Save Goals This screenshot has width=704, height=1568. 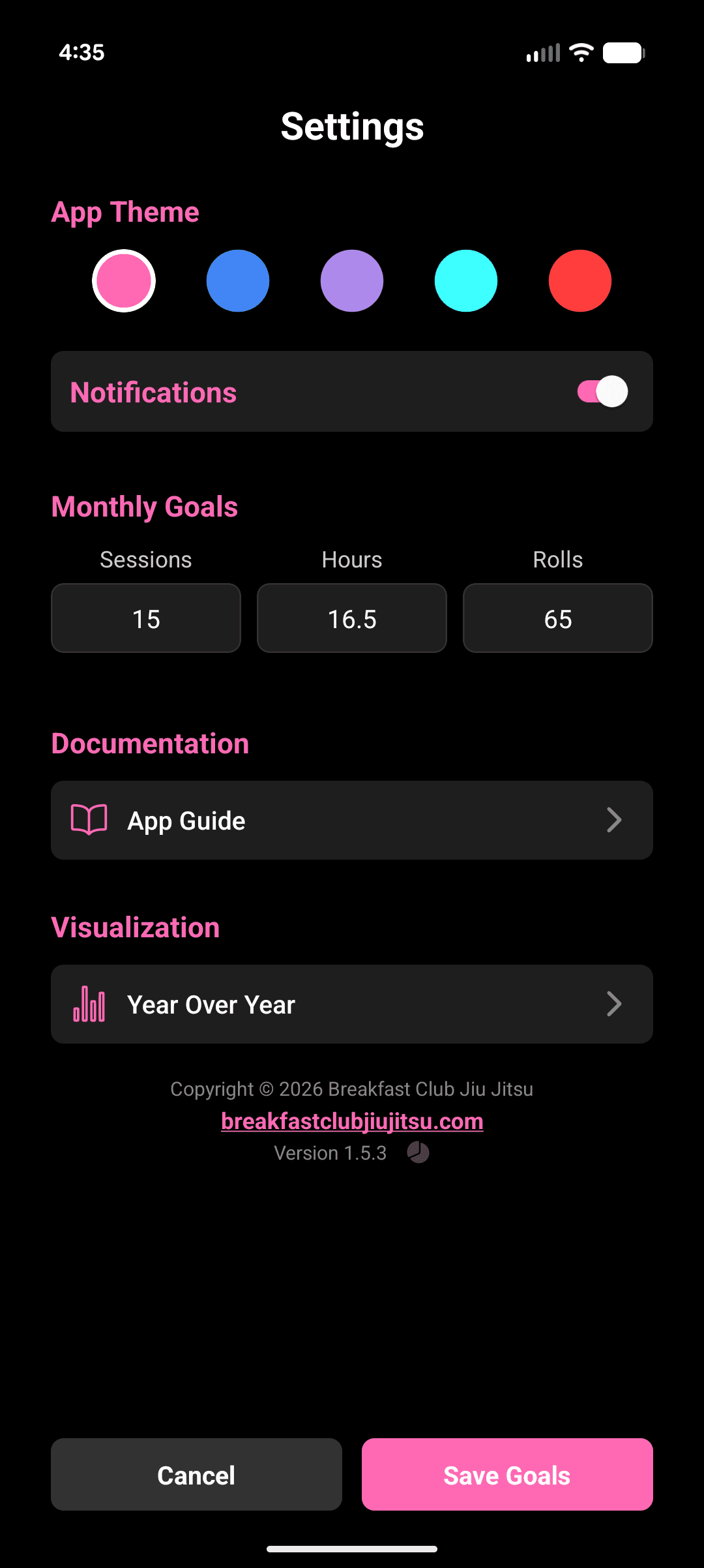[x=507, y=1475]
